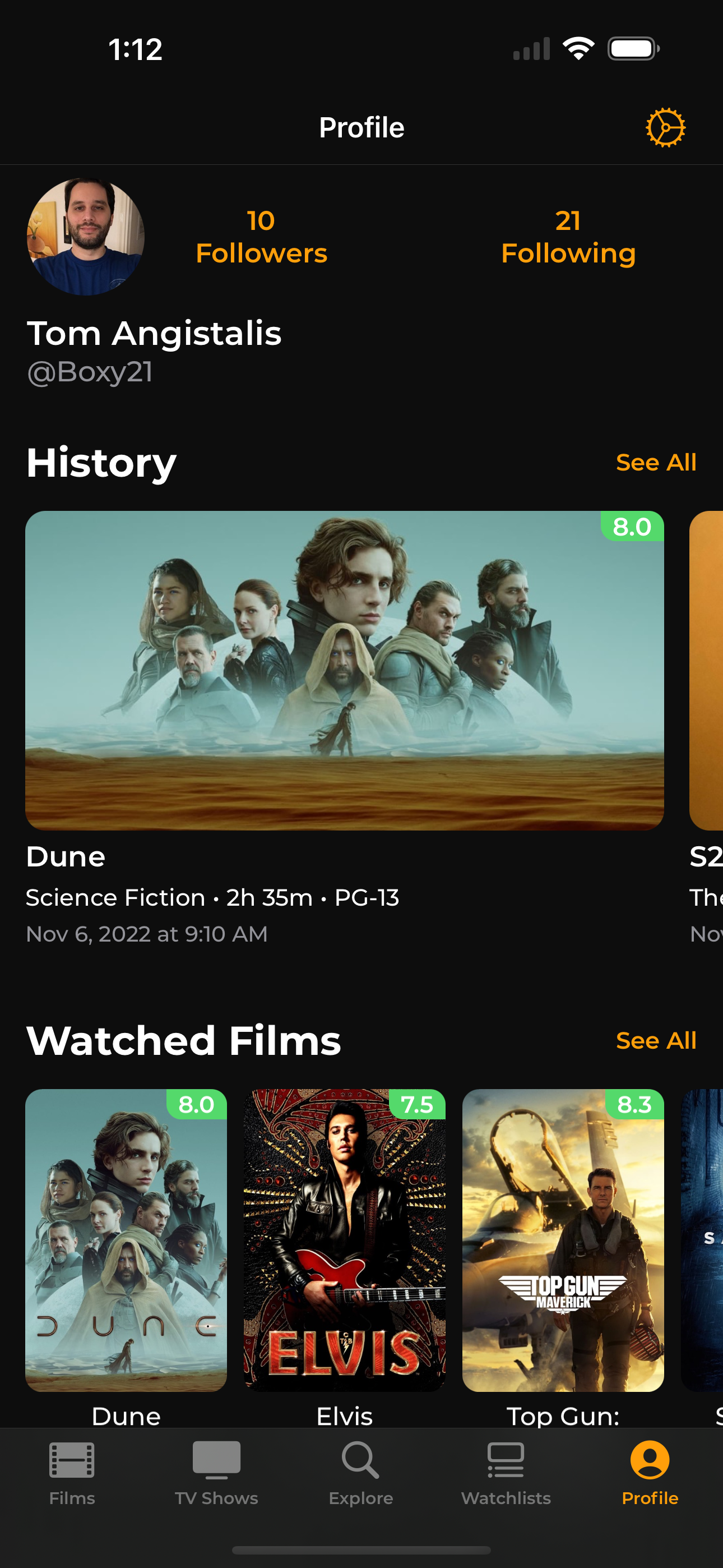The width and height of the screenshot is (723, 1568).
Task: Open the Watchlists tab
Action: click(x=506, y=1473)
